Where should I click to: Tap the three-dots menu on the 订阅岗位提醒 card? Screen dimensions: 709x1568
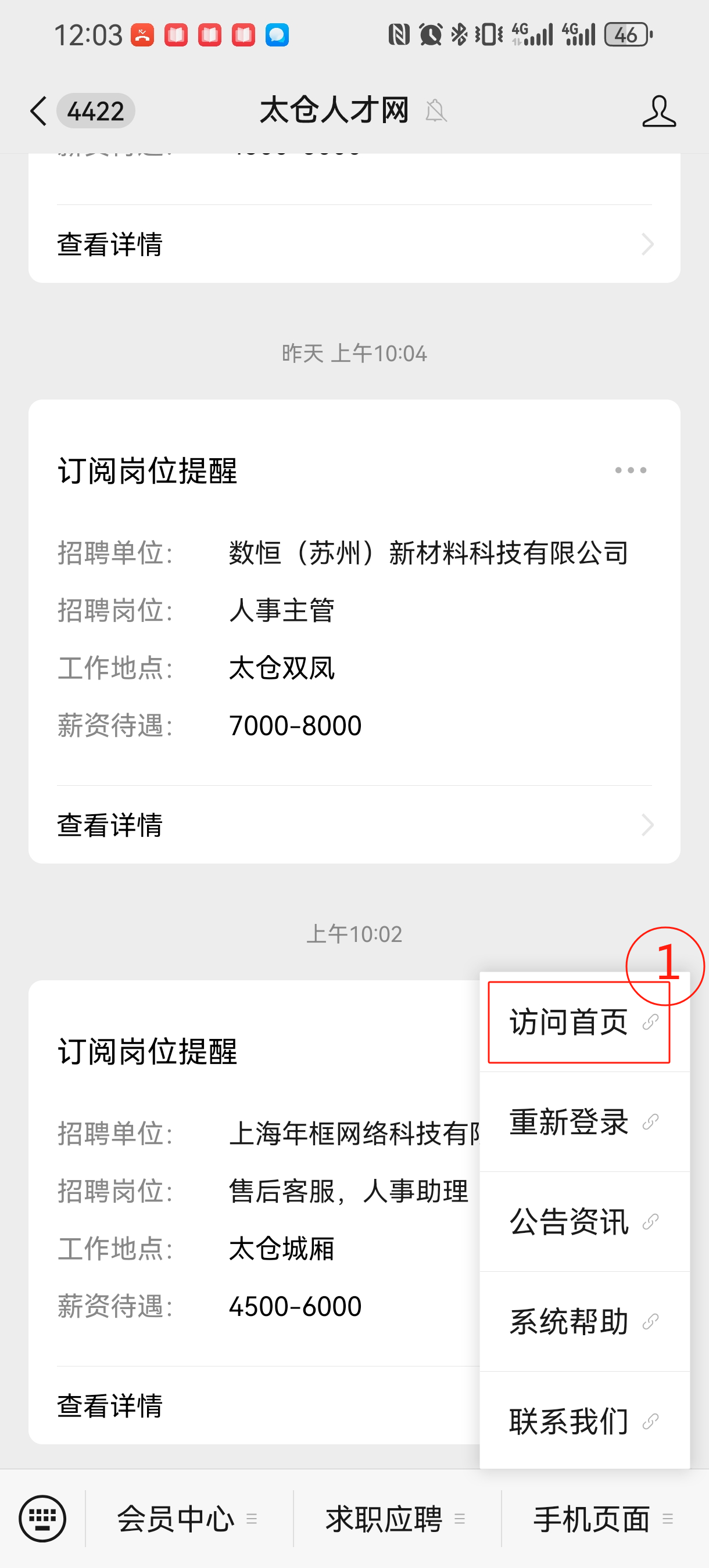[x=631, y=469]
